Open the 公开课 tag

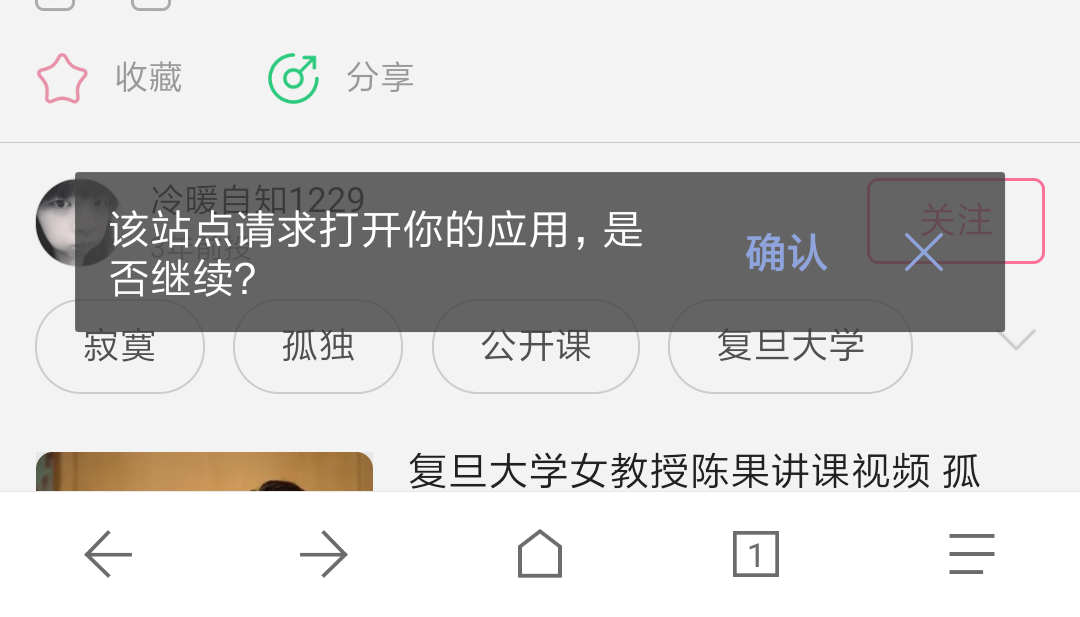[x=535, y=361]
